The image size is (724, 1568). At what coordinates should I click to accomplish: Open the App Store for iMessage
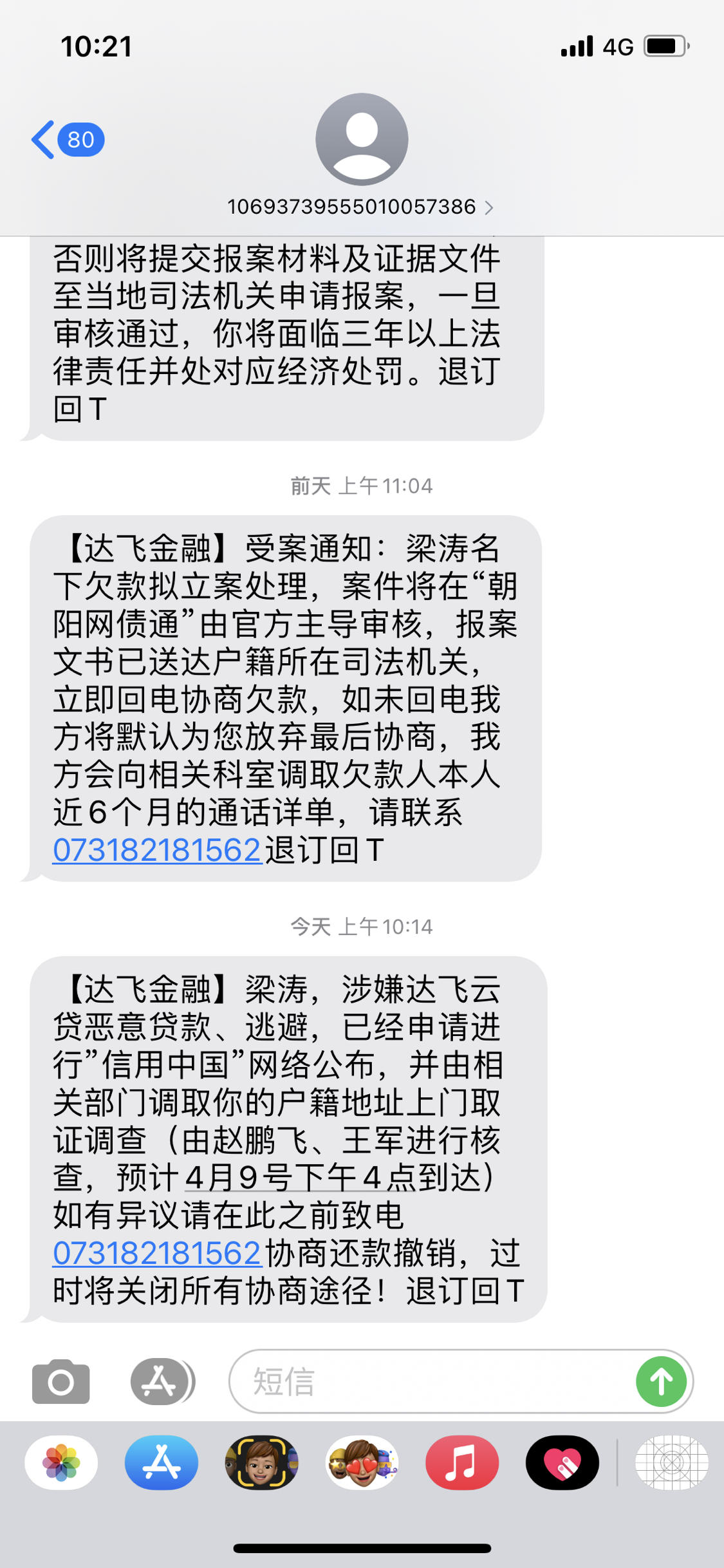click(161, 1462)
